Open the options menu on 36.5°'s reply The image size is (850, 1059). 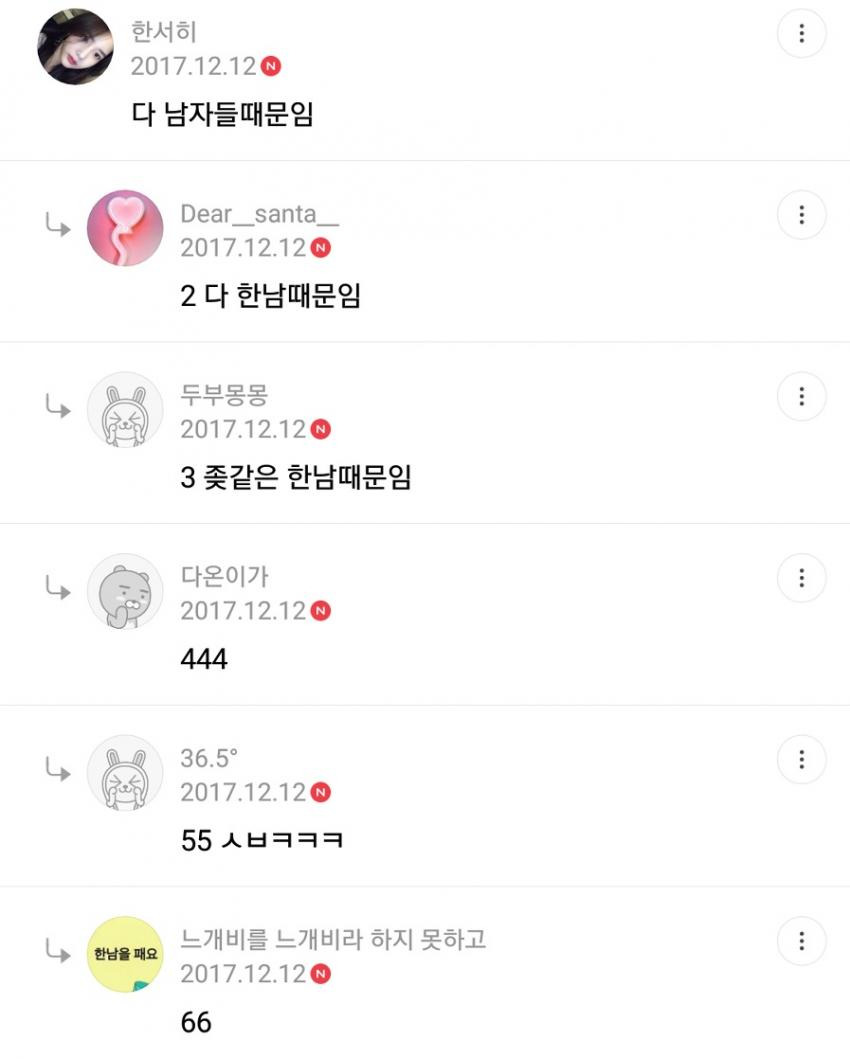801,760
